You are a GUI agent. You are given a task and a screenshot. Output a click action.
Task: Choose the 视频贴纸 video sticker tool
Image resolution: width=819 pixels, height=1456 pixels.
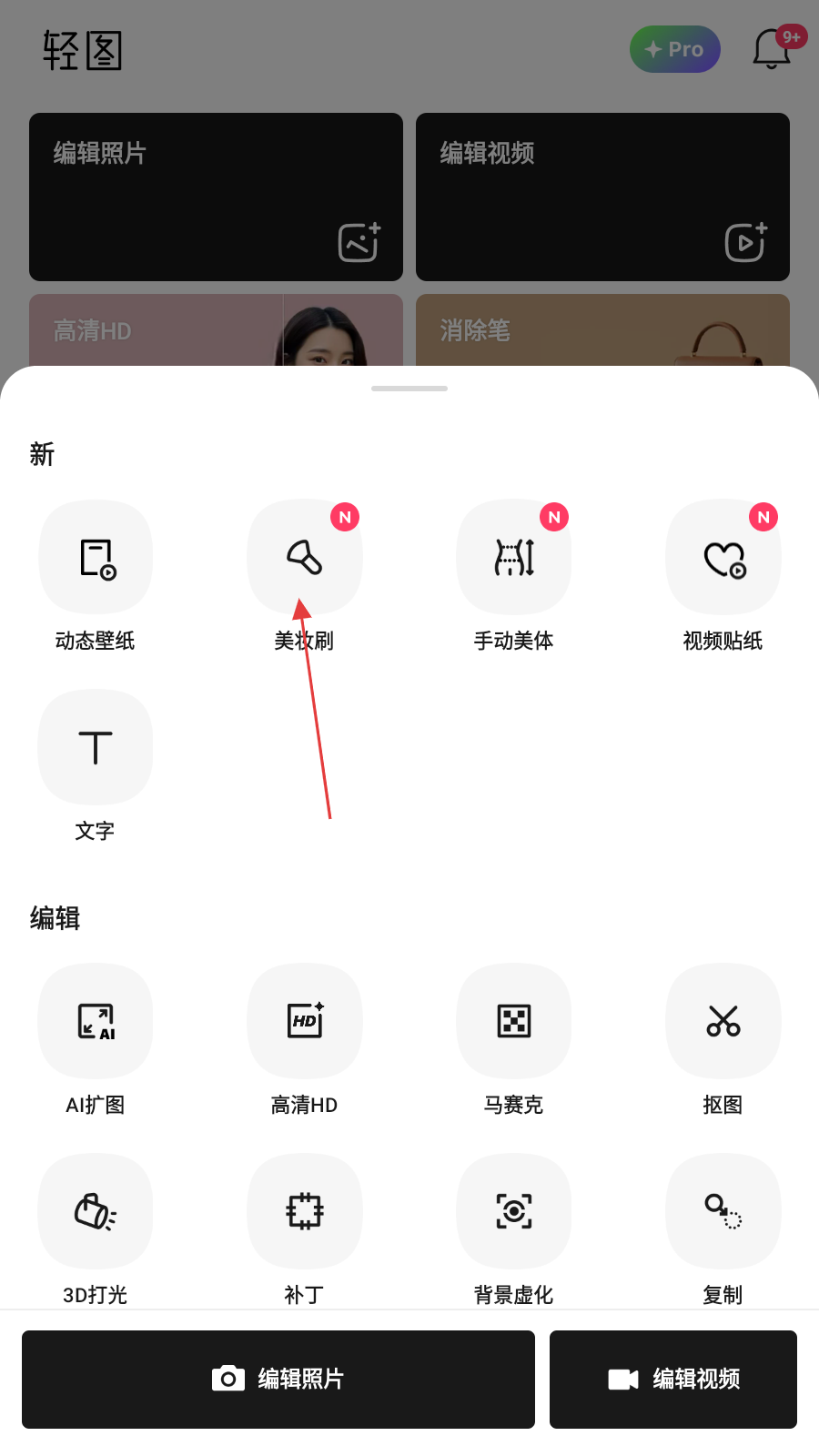pos(723,557)
